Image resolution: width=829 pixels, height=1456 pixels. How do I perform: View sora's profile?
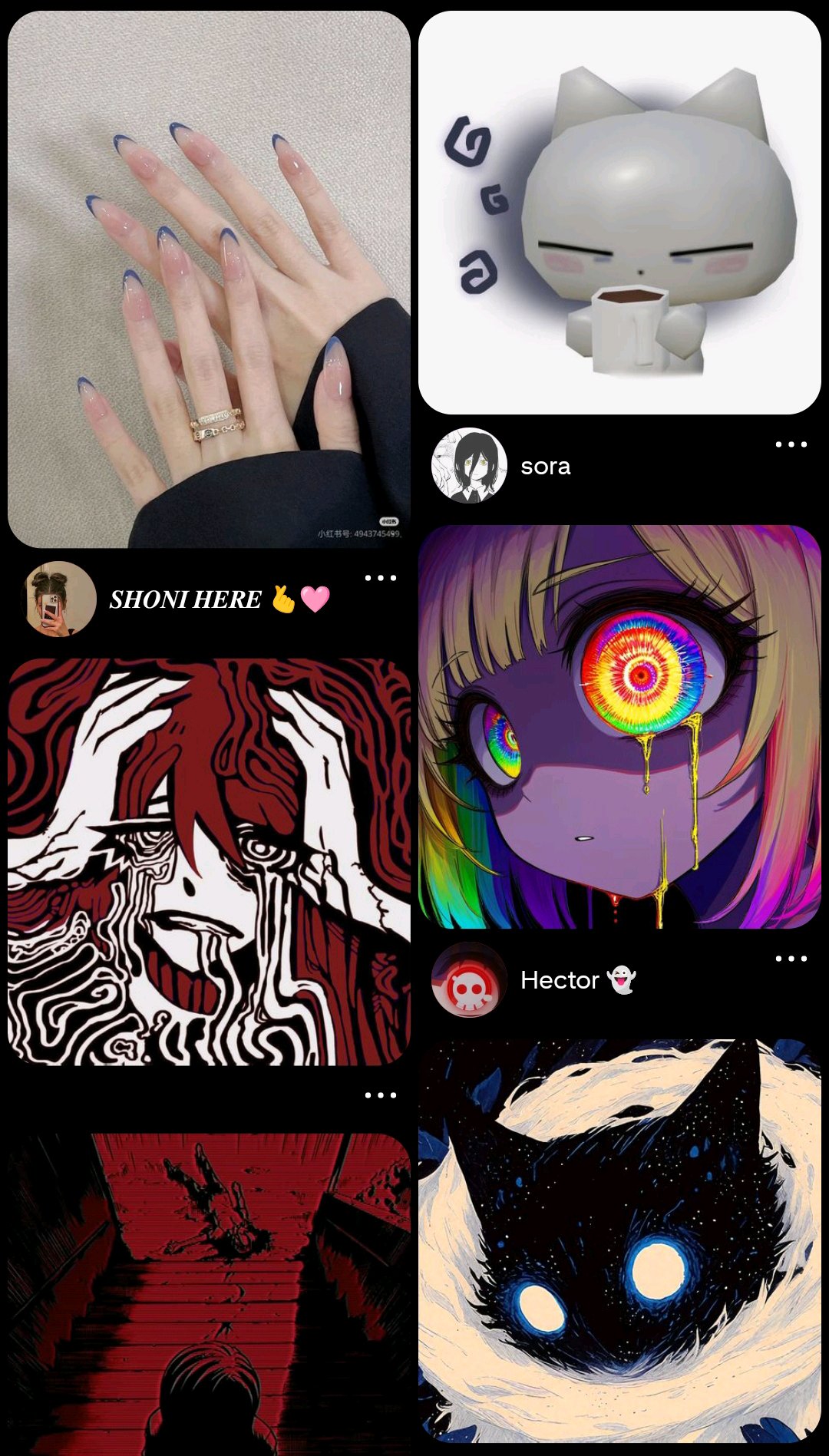pyautogui.click(x=470, y=466)
